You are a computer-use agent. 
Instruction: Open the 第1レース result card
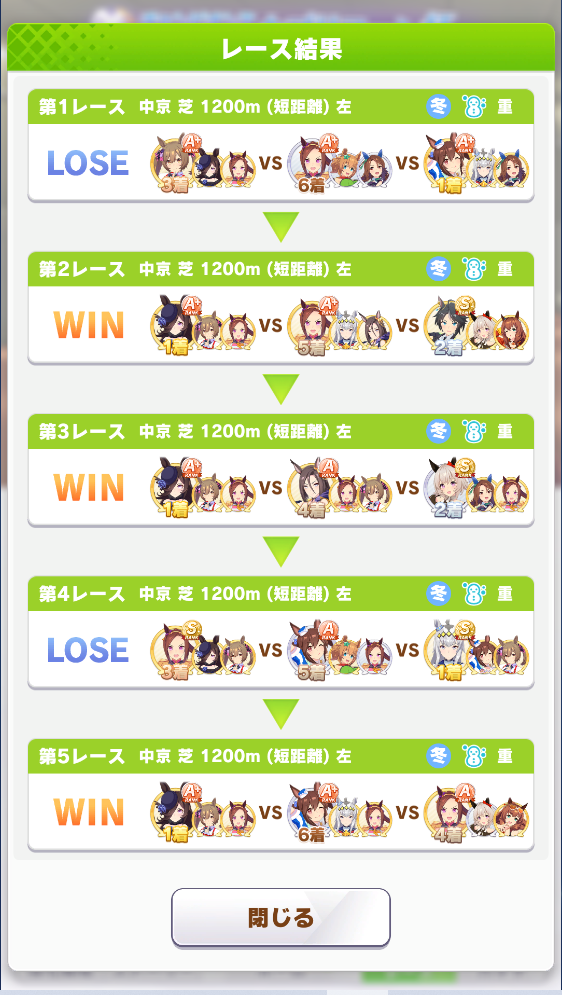280,145
